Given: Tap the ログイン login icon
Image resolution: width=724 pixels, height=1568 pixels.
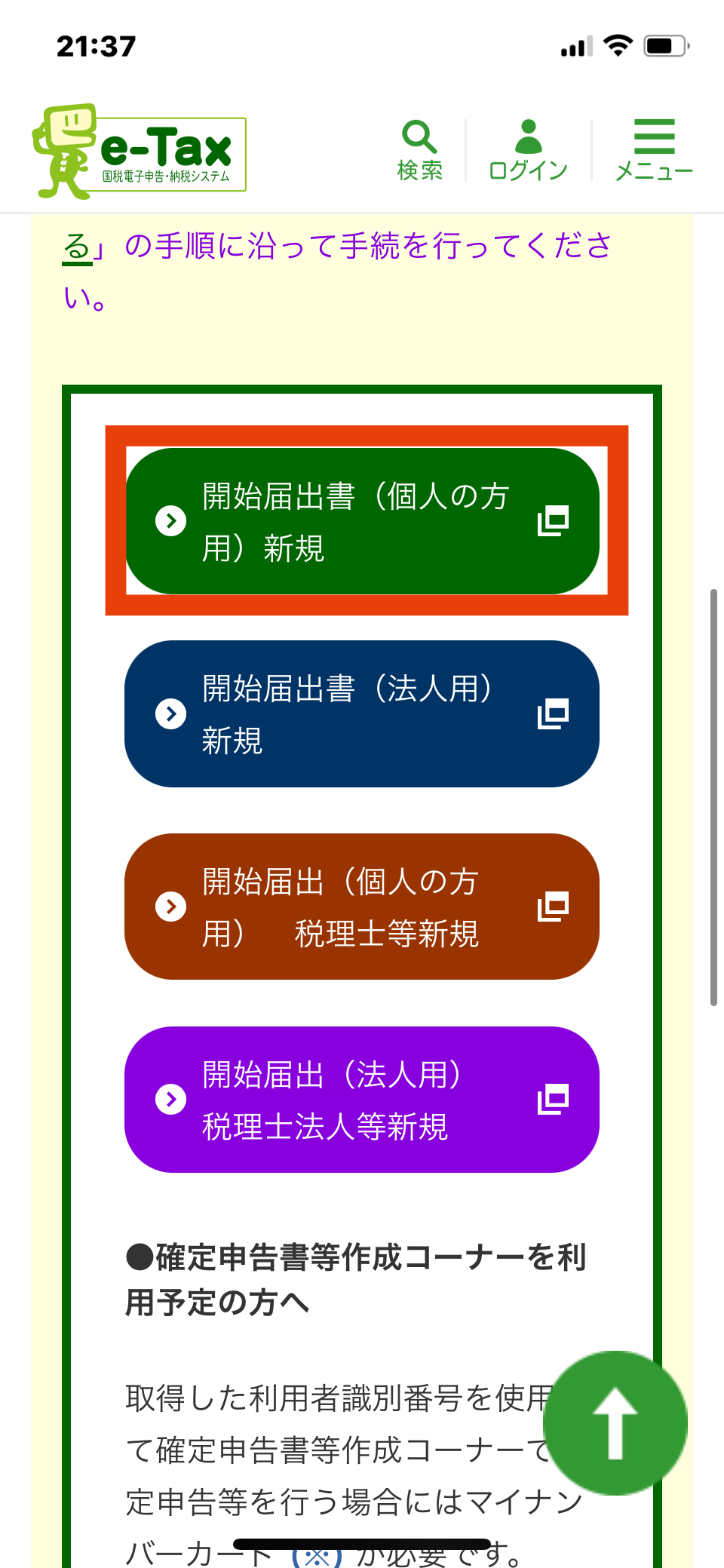Looking at the screenshot, I should 528,150.
